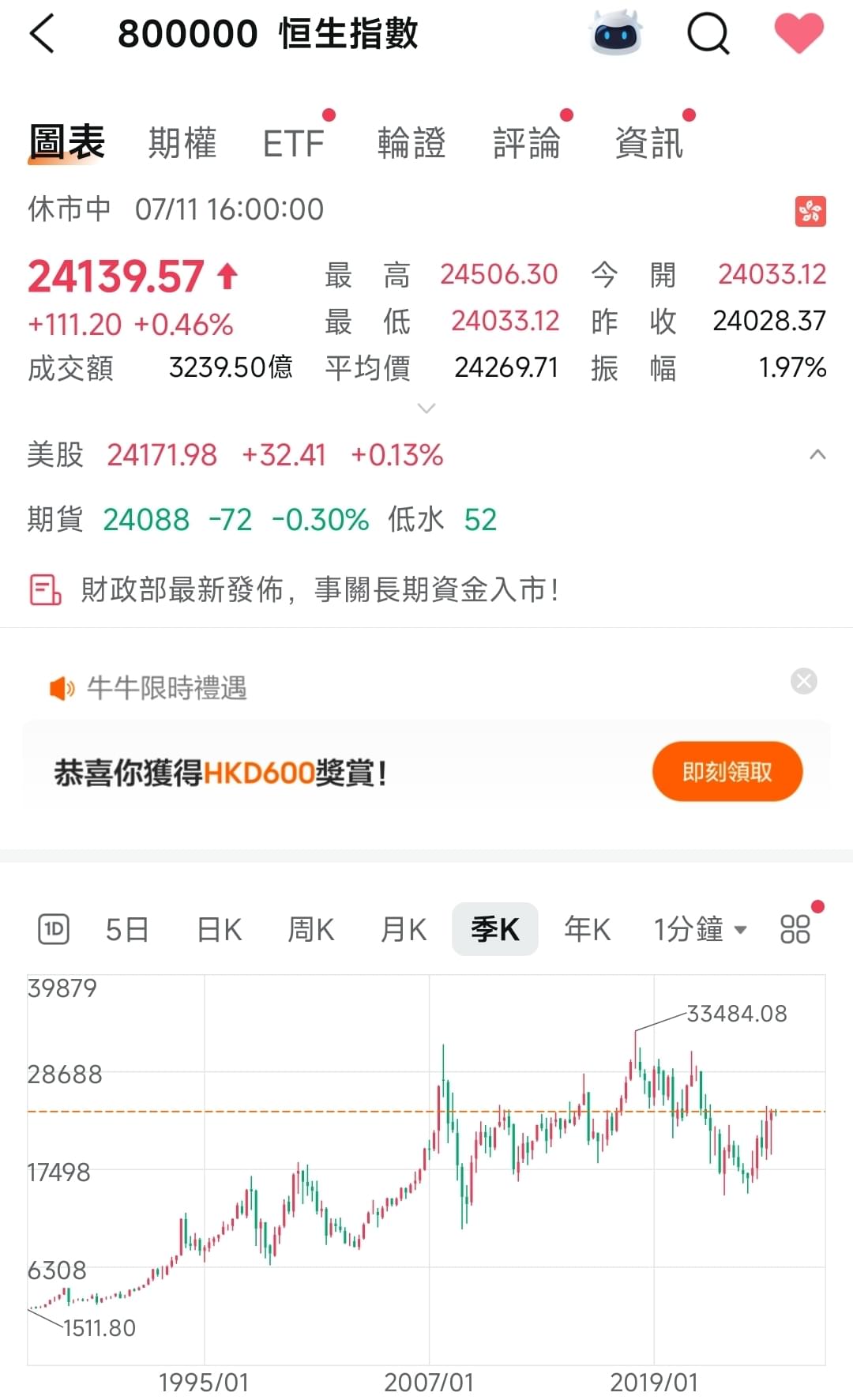The height and width of the screenshot is (1400, 853).
Task: Open the search magnifier icon
Action: (708, 34)
